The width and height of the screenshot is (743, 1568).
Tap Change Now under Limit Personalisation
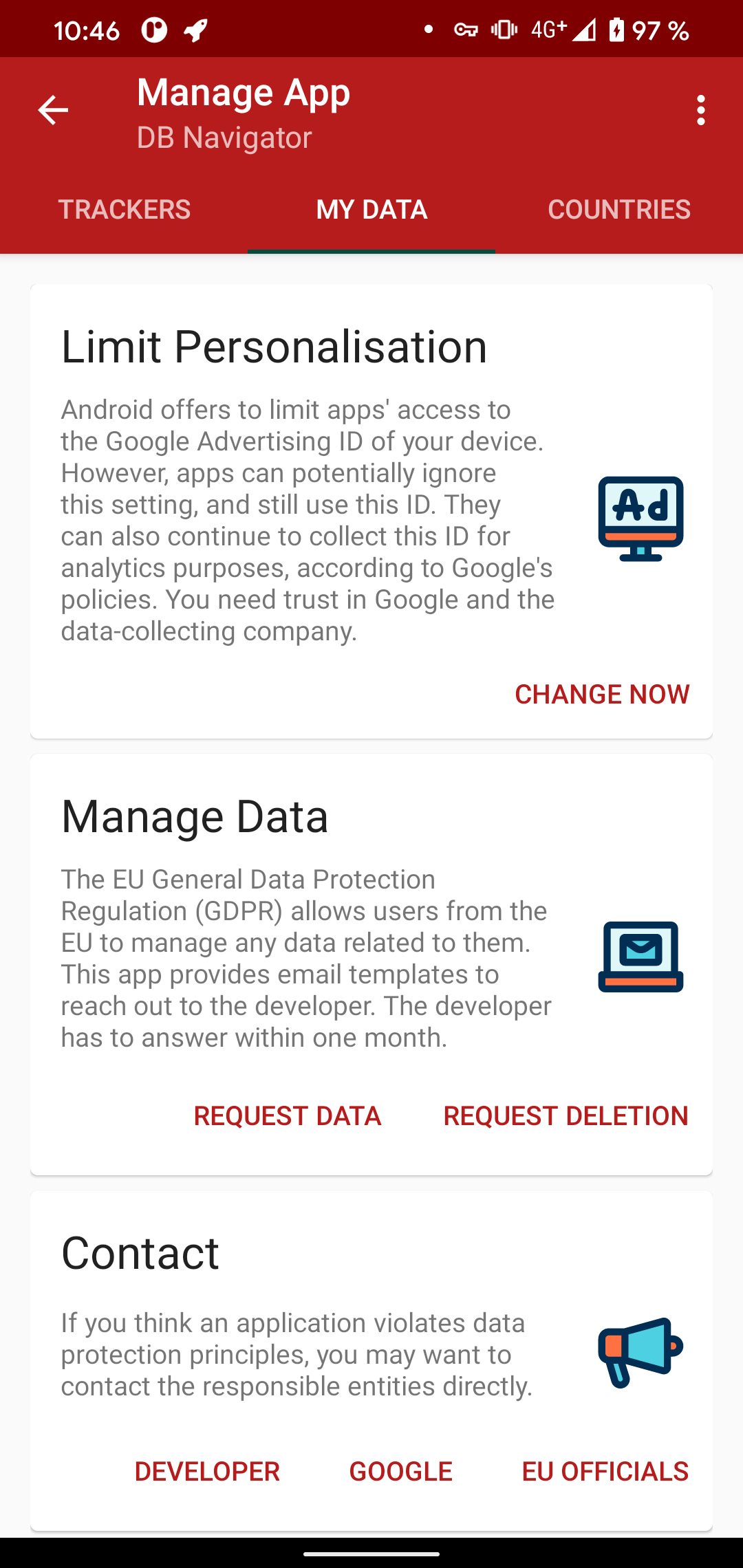click(x=601, y=695)
